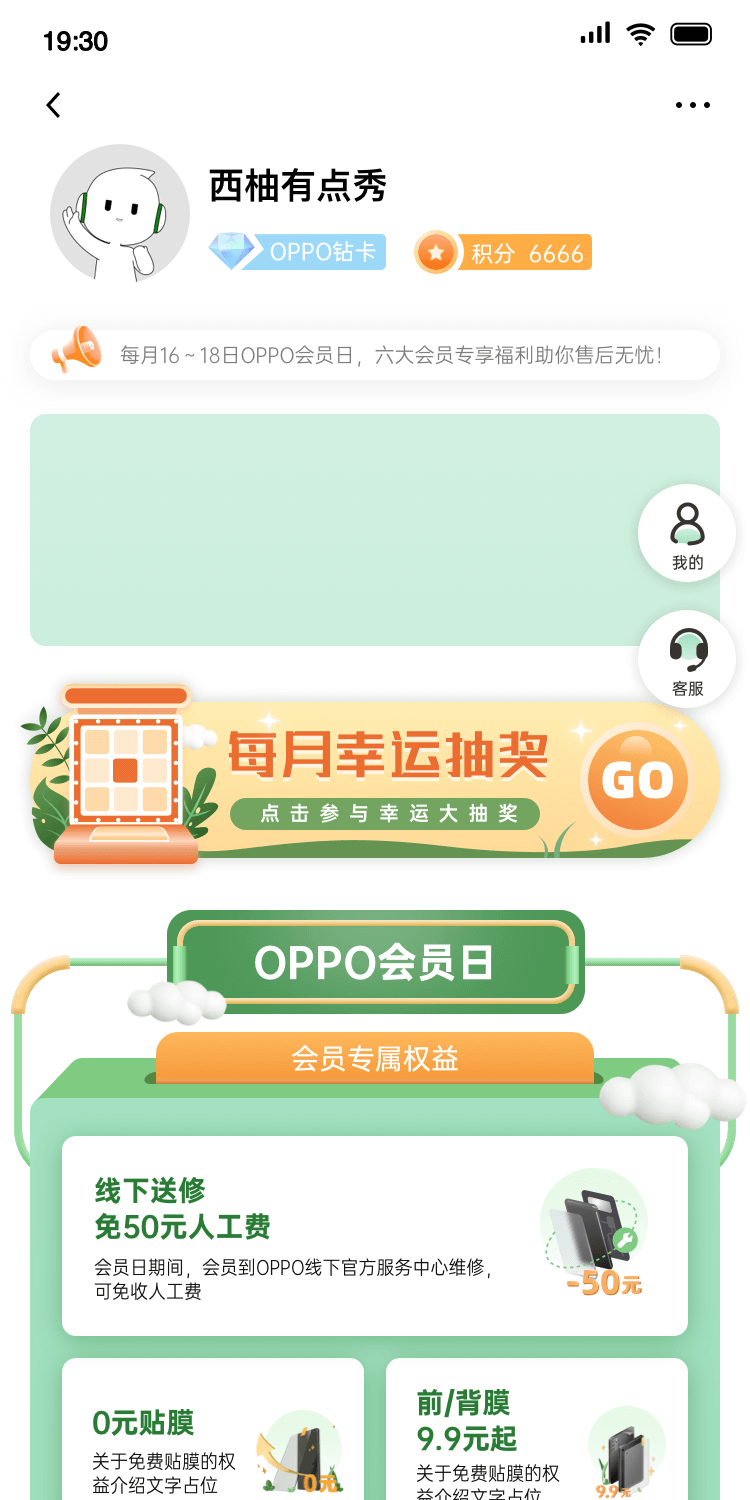Open the three-dot overflow menu
This screenshot has width=750, height=1500.
click(692, 105)
